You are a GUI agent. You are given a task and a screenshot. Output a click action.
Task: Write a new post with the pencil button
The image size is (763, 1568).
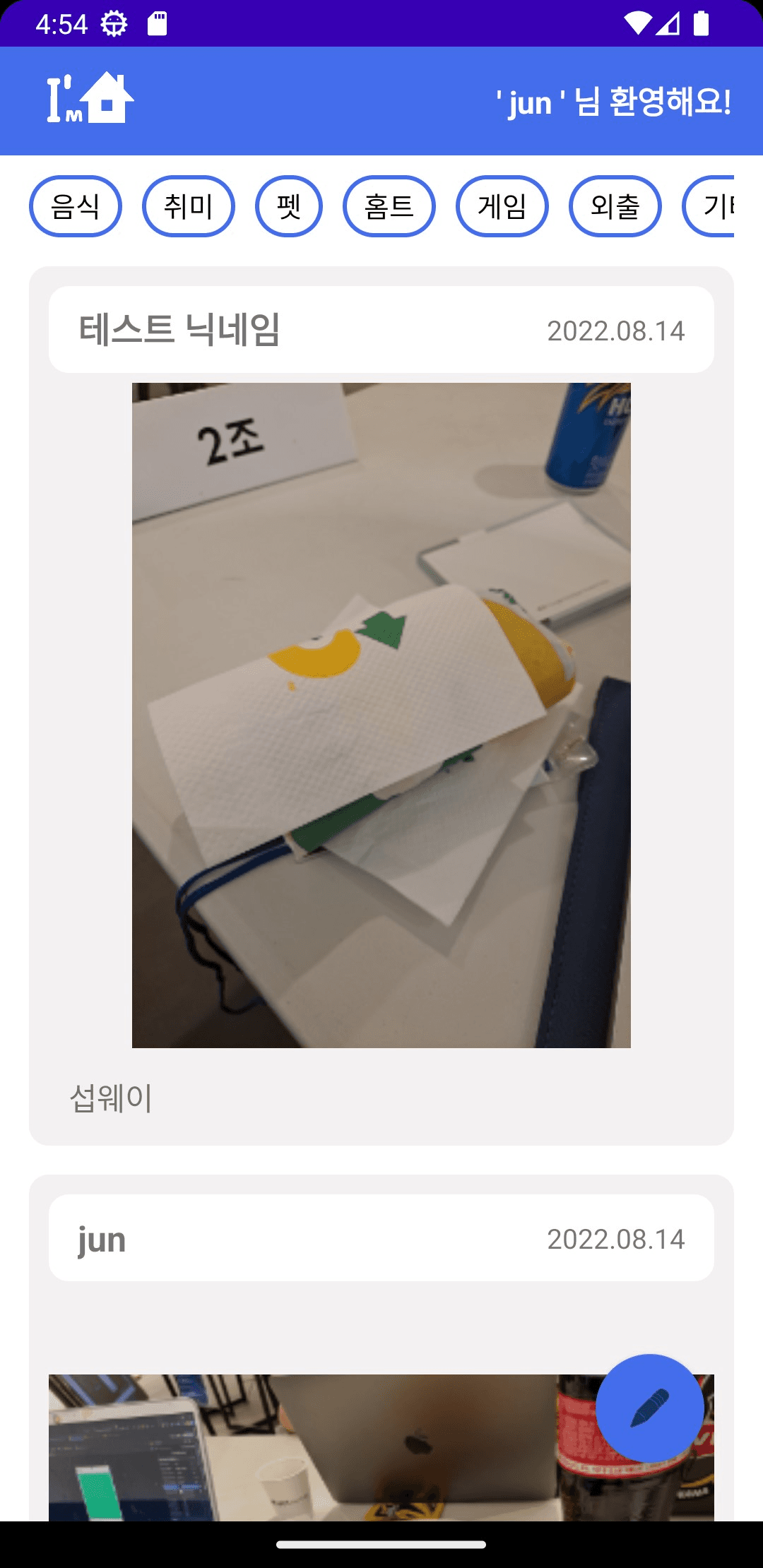pyautogui.click(x=649, y=1408)
